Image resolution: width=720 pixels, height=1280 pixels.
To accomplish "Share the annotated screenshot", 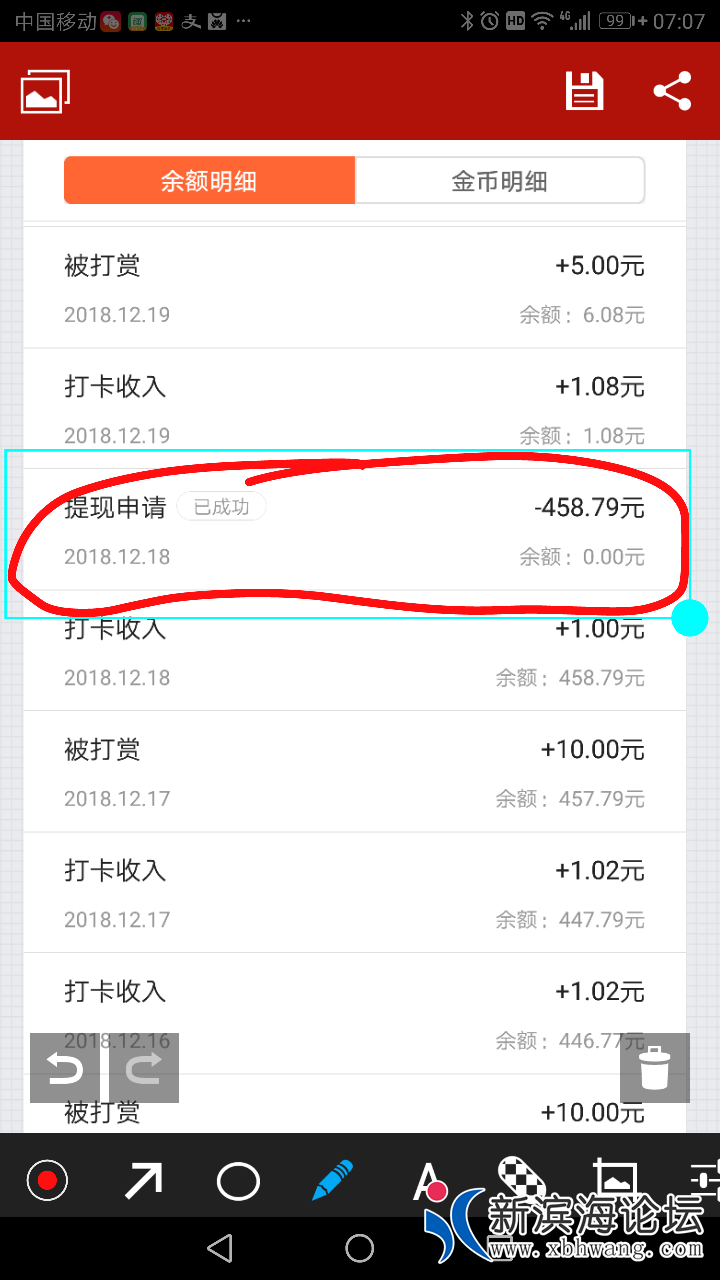I will (673, 91).
